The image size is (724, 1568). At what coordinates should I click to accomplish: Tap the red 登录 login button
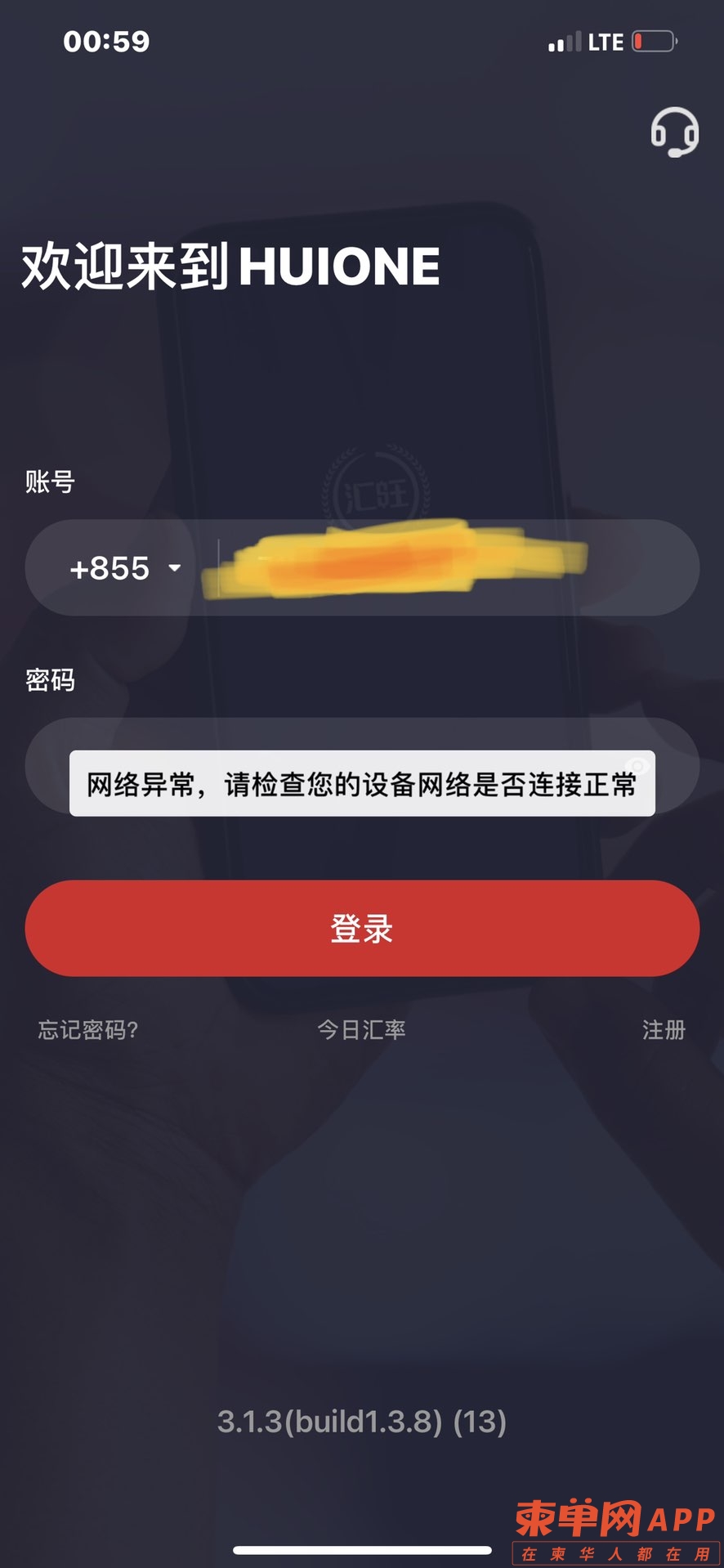coord(362,928)
